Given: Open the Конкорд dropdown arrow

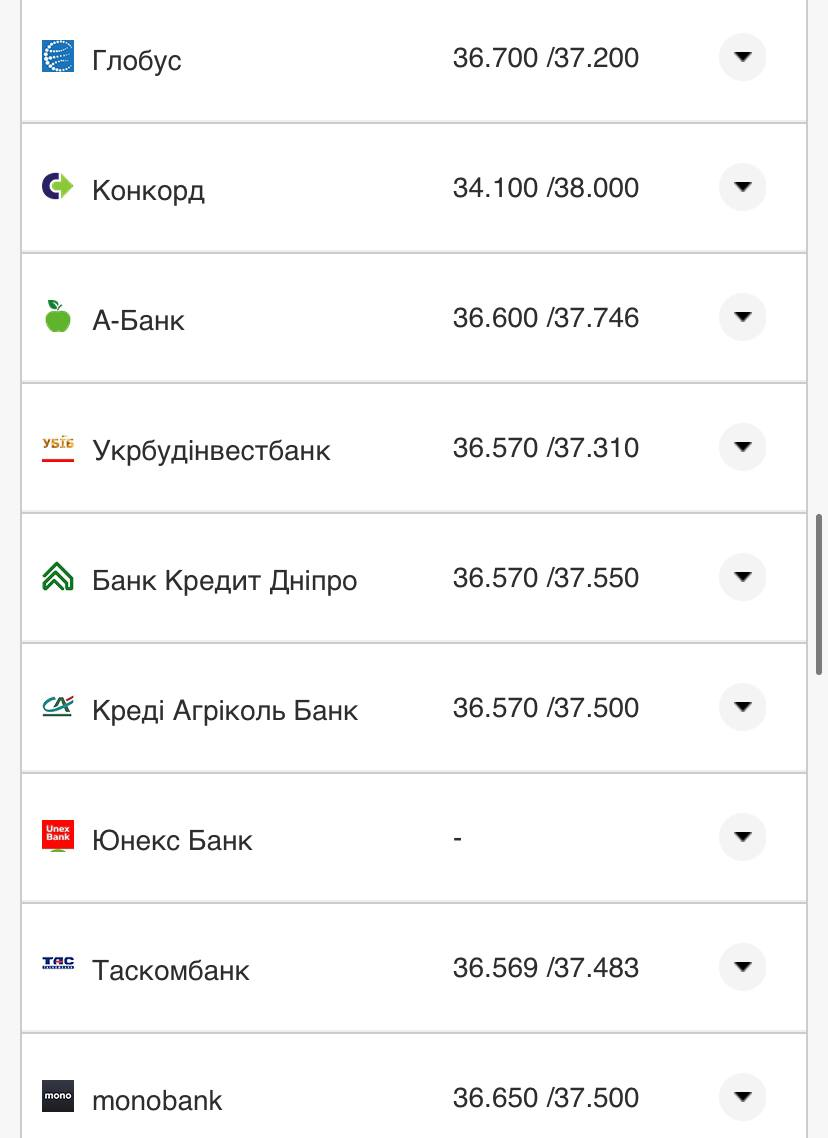Looking at the screenshot, I should coord(742,187).
